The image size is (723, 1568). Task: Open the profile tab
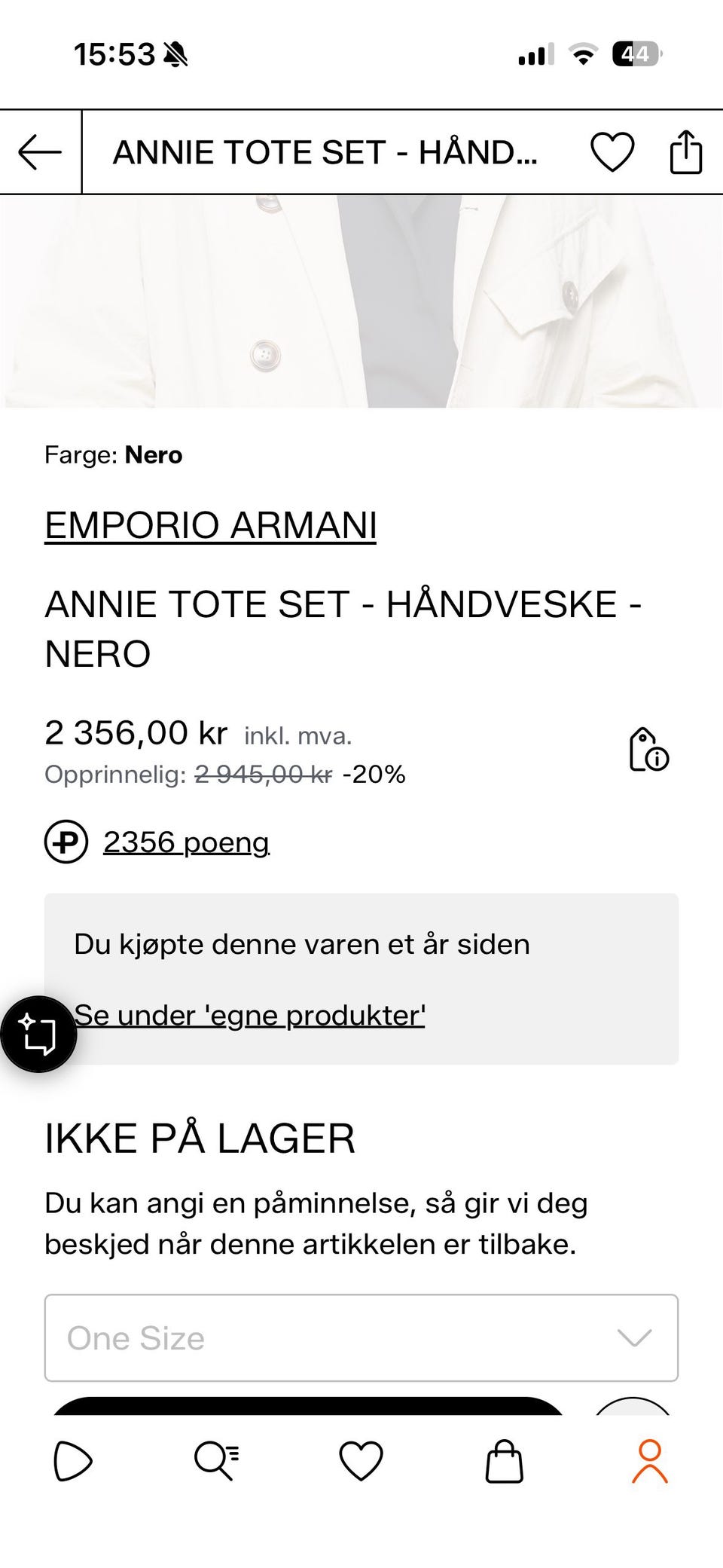pyautogui.click(x=650, y=1462)
